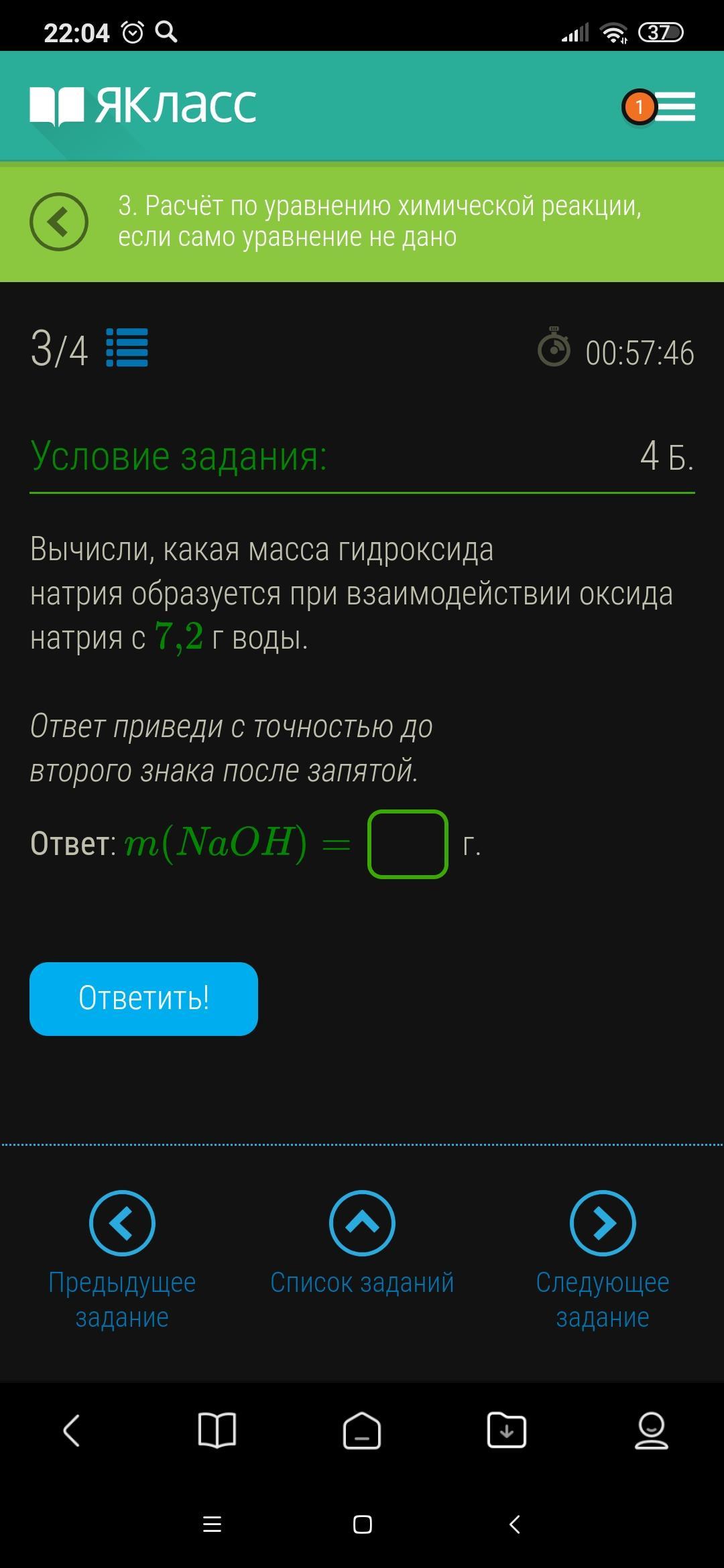Open browser home button in toolbar

[362, 1431]
